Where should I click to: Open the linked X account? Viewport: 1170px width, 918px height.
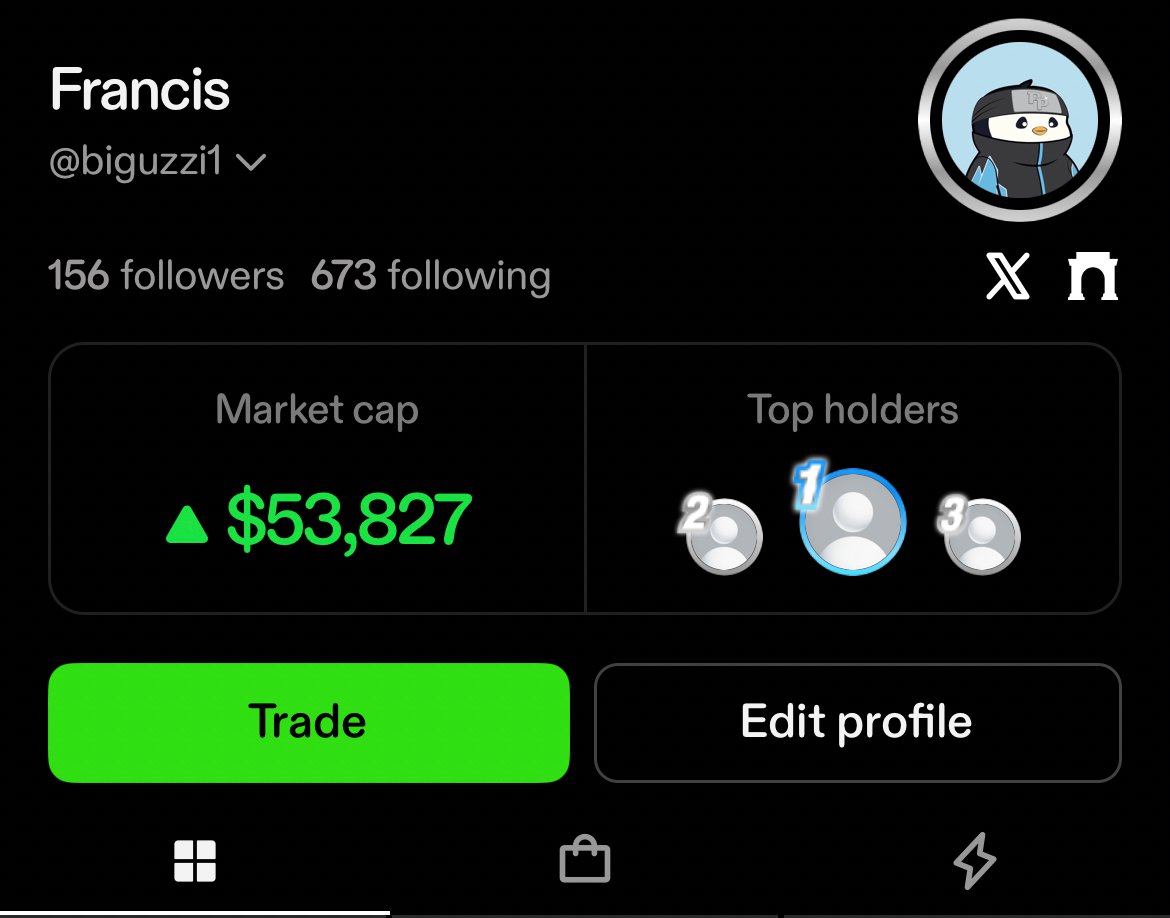[1007, 277]
